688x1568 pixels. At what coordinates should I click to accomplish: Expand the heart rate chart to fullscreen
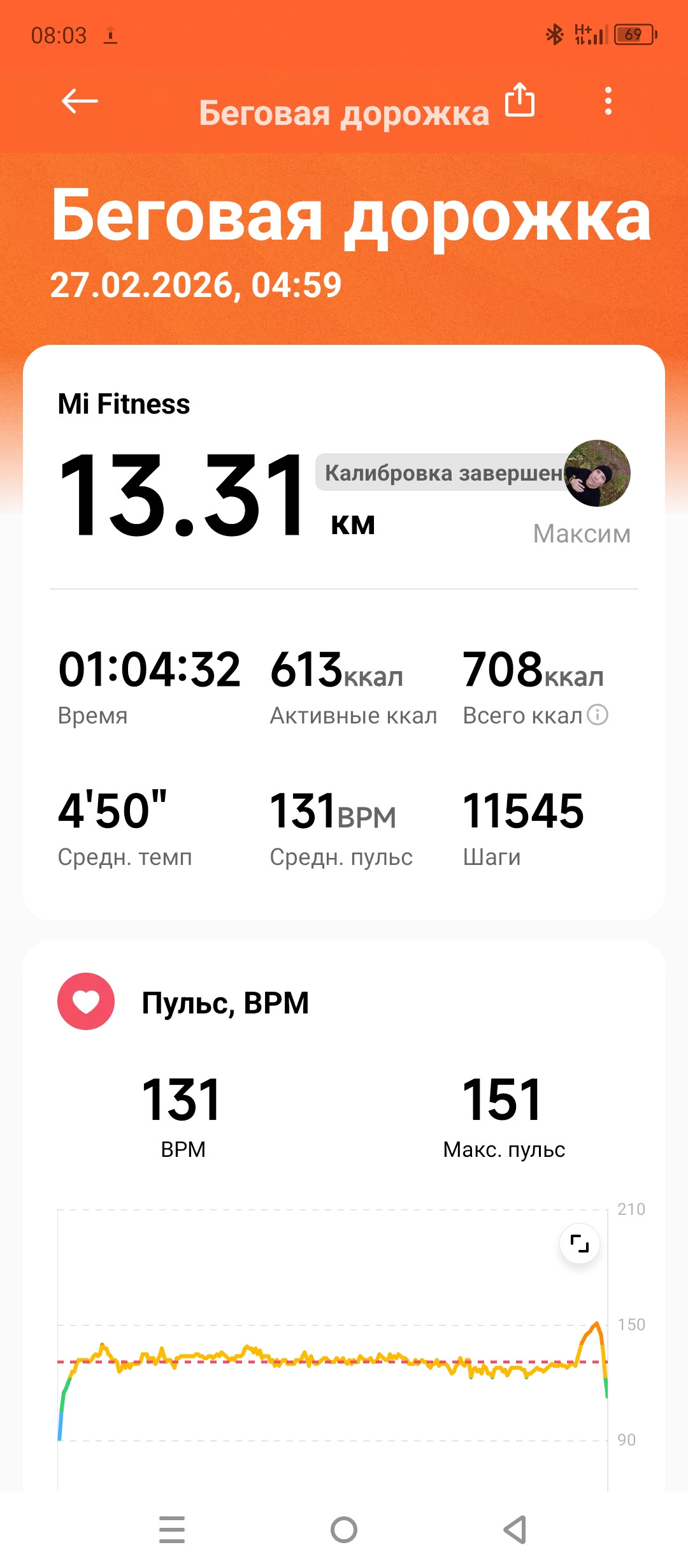[580, 1243]
